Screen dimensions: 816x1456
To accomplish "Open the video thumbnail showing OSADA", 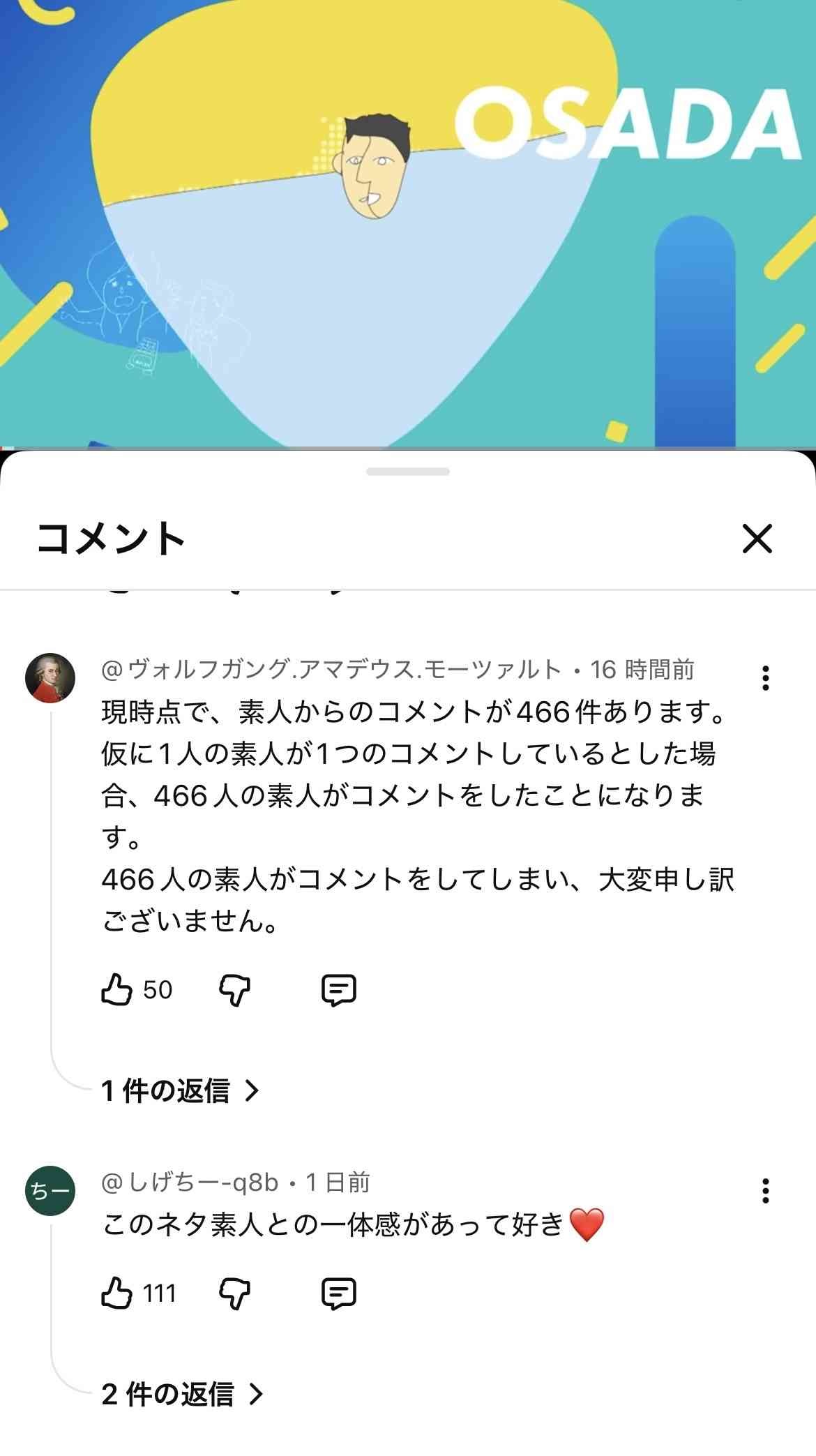I will [x=408, y=223].
